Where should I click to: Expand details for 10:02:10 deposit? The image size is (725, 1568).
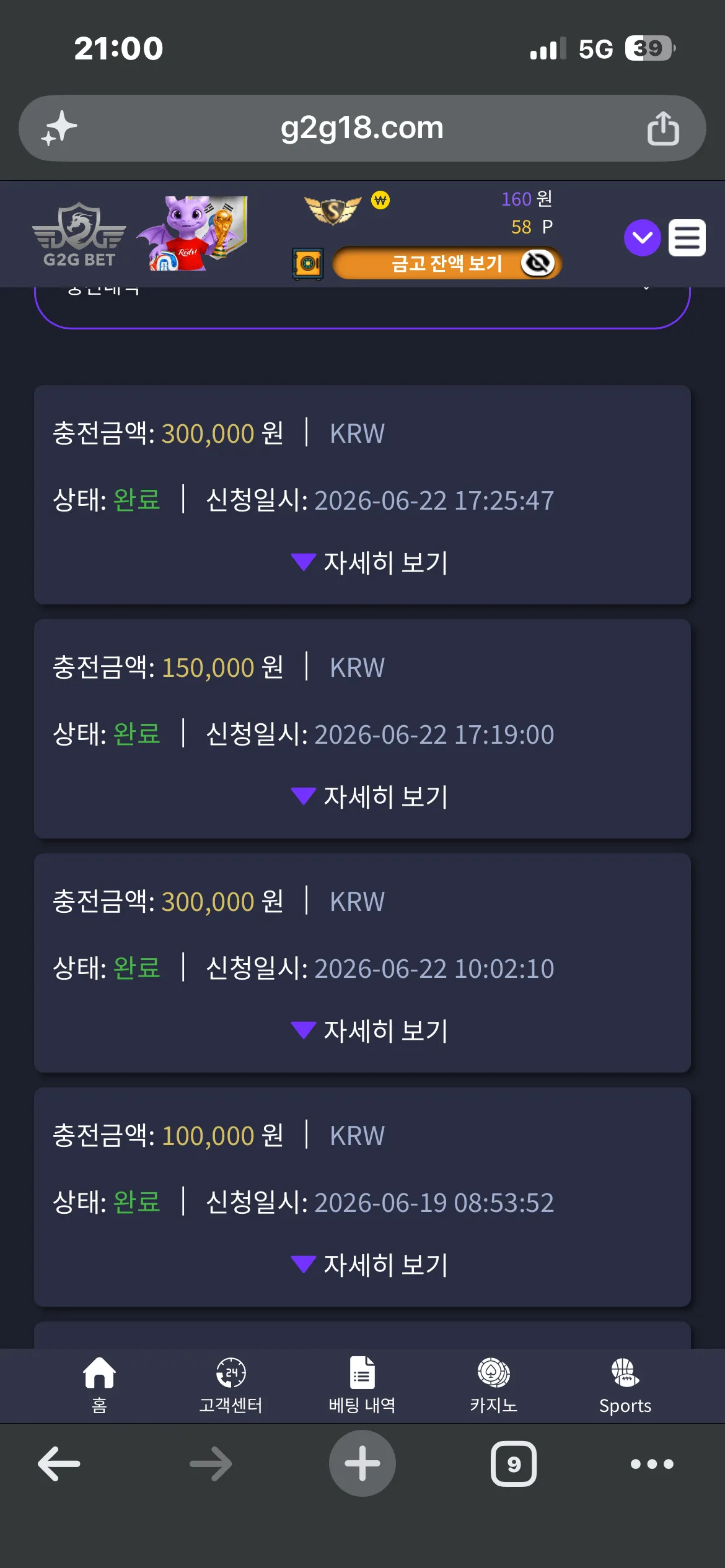370,1030
